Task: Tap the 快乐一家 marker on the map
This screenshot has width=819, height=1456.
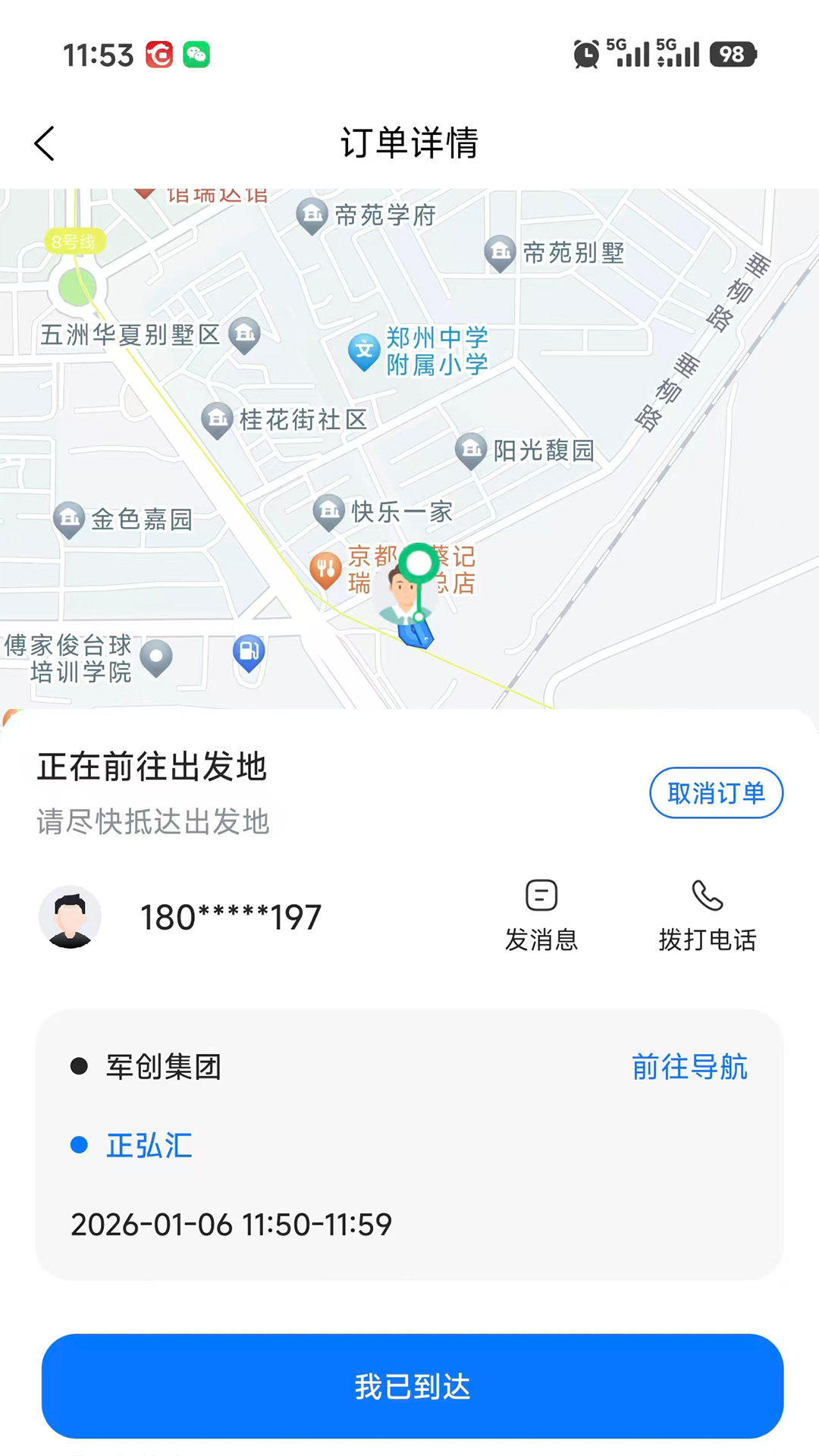Action: [x=329, y=512]
